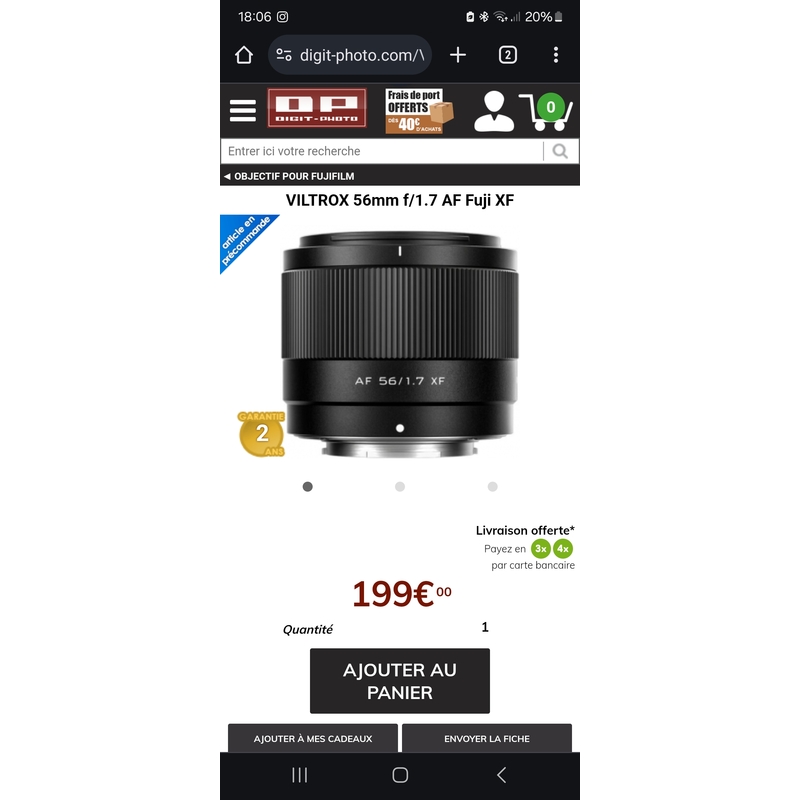This screenshot has width=800, height=800.
Task: Go back to Objectif pour Fujifilm
Action: 289,176
